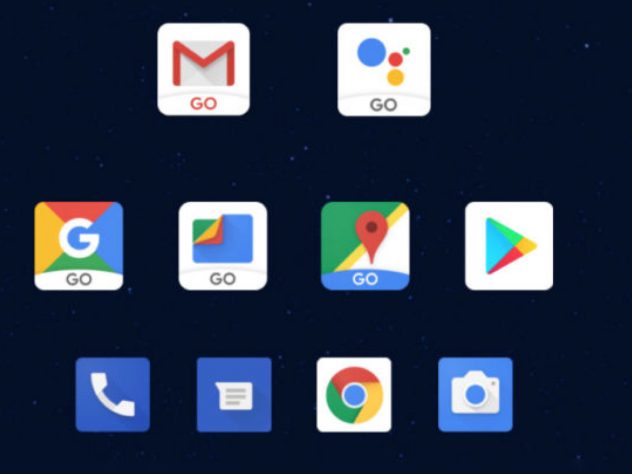Open the Phone dialer app
The image size is (632, 474).
pos(113,394)
